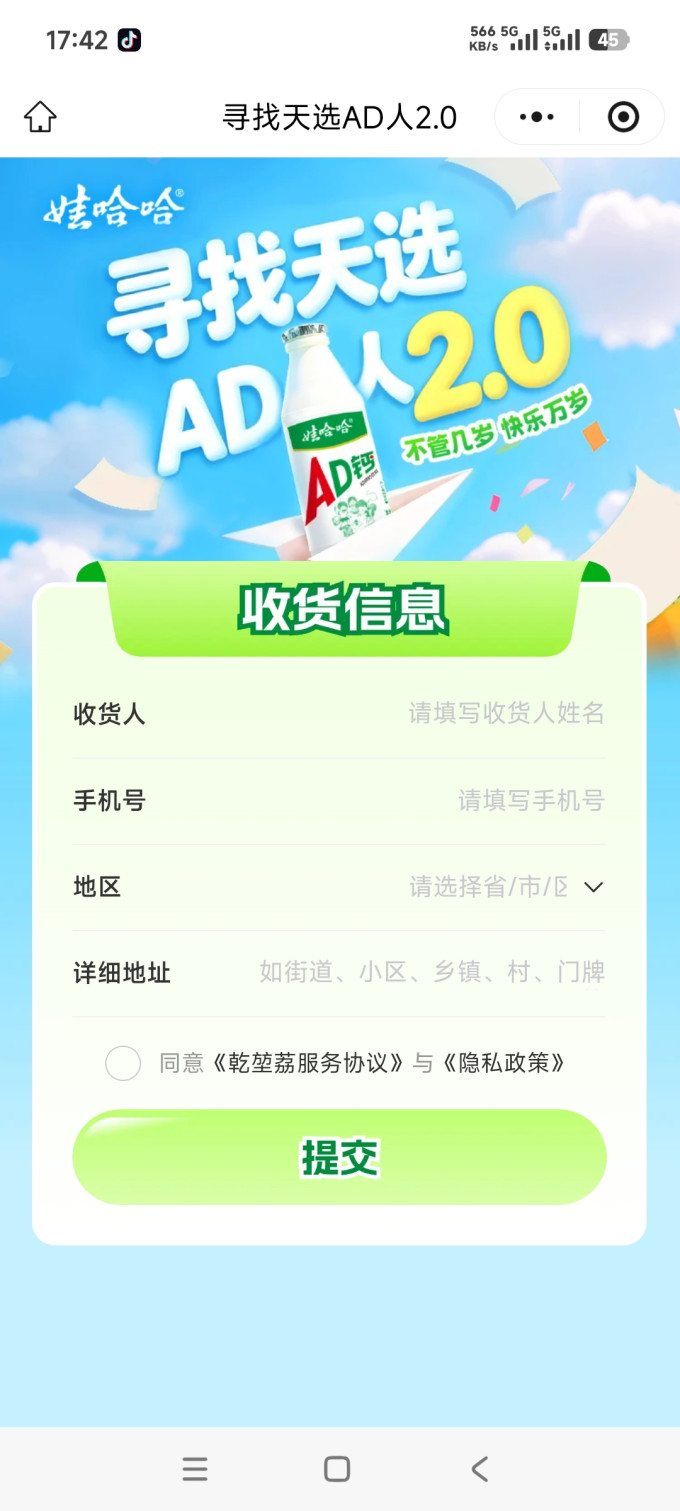Tap the 手机号 phone number field
The height and width of the screenshot is (1511, 680).
339,801
